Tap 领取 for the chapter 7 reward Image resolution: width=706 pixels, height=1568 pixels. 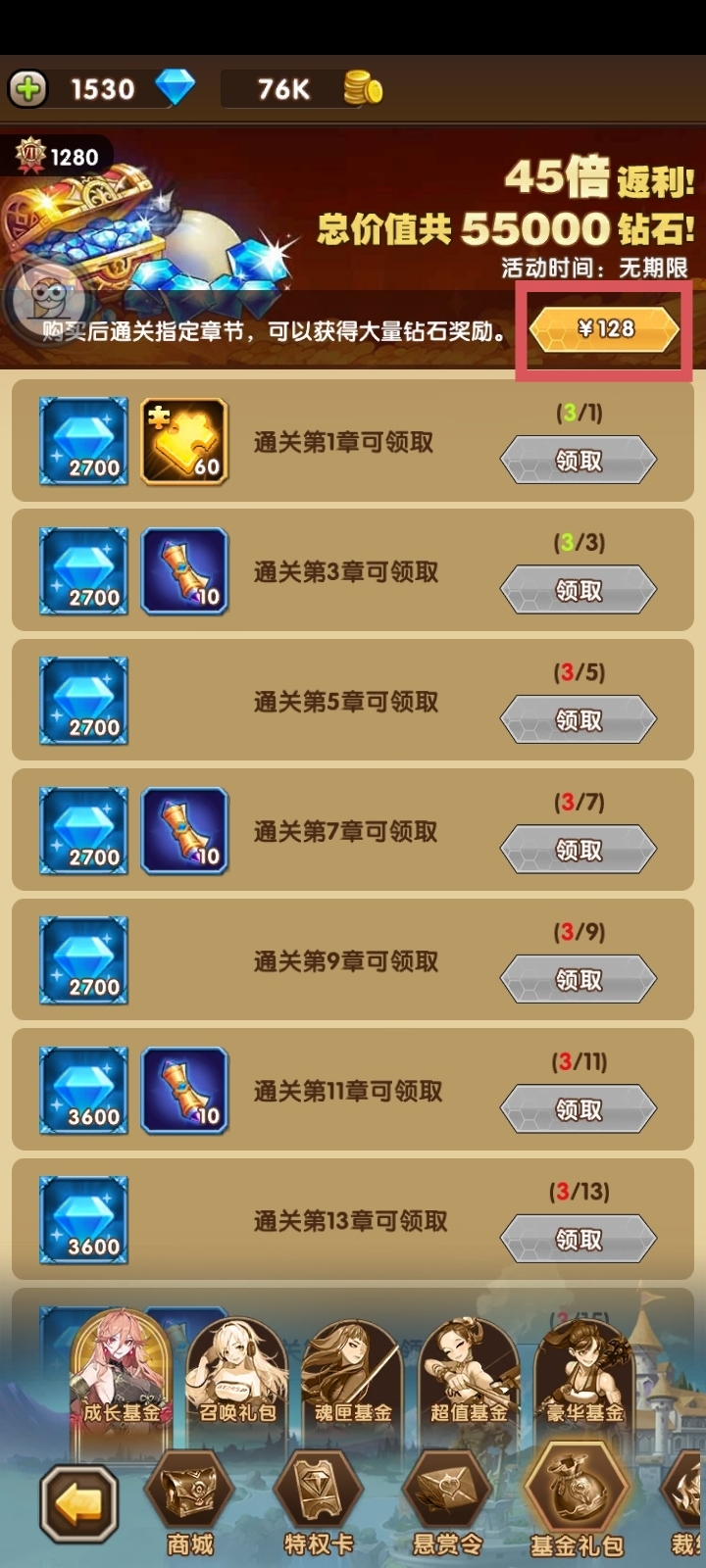click(x=579, y=850)
